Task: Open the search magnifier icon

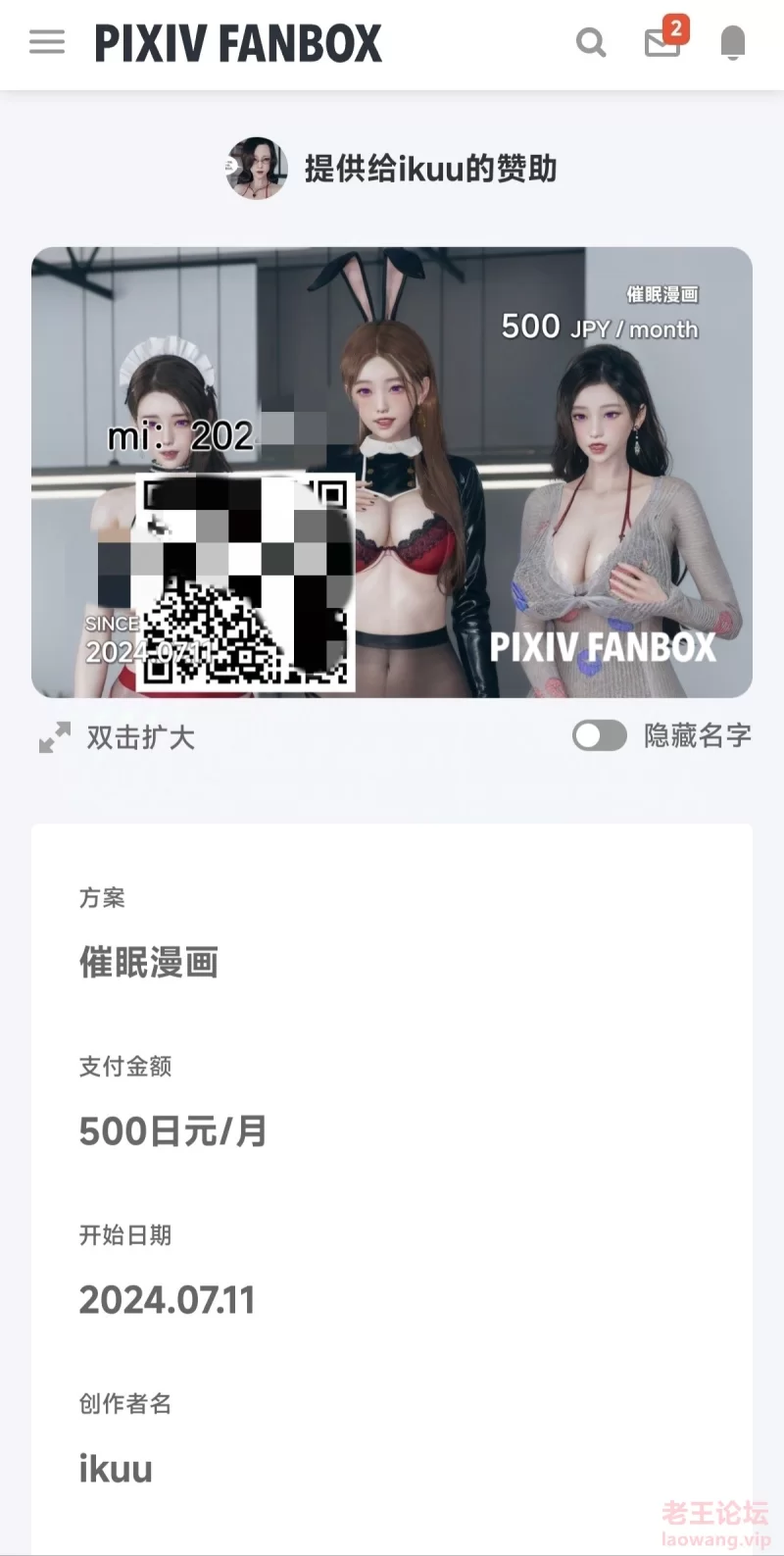Action: (591, 42)
